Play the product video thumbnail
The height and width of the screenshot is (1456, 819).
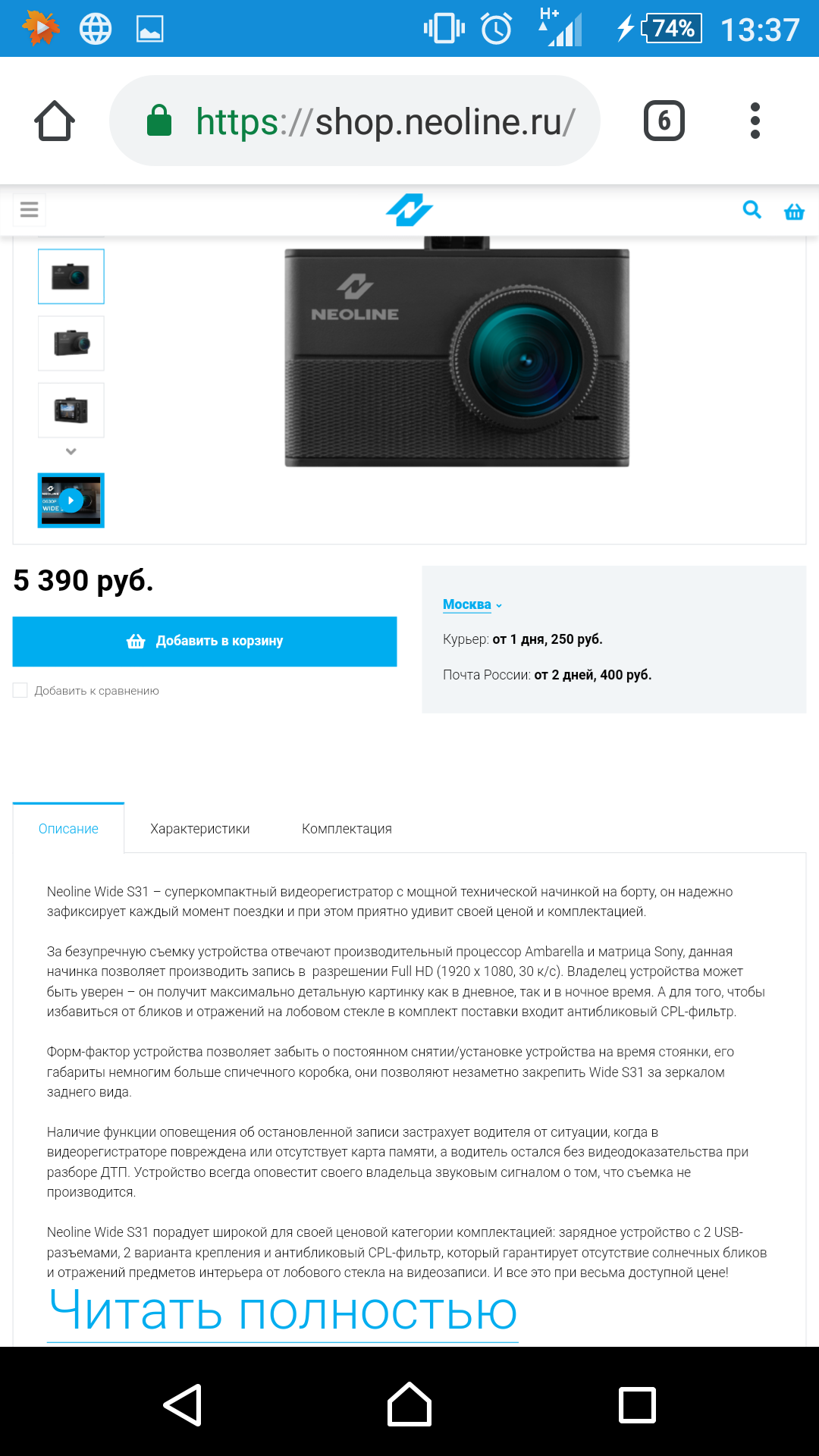[71, 500]
